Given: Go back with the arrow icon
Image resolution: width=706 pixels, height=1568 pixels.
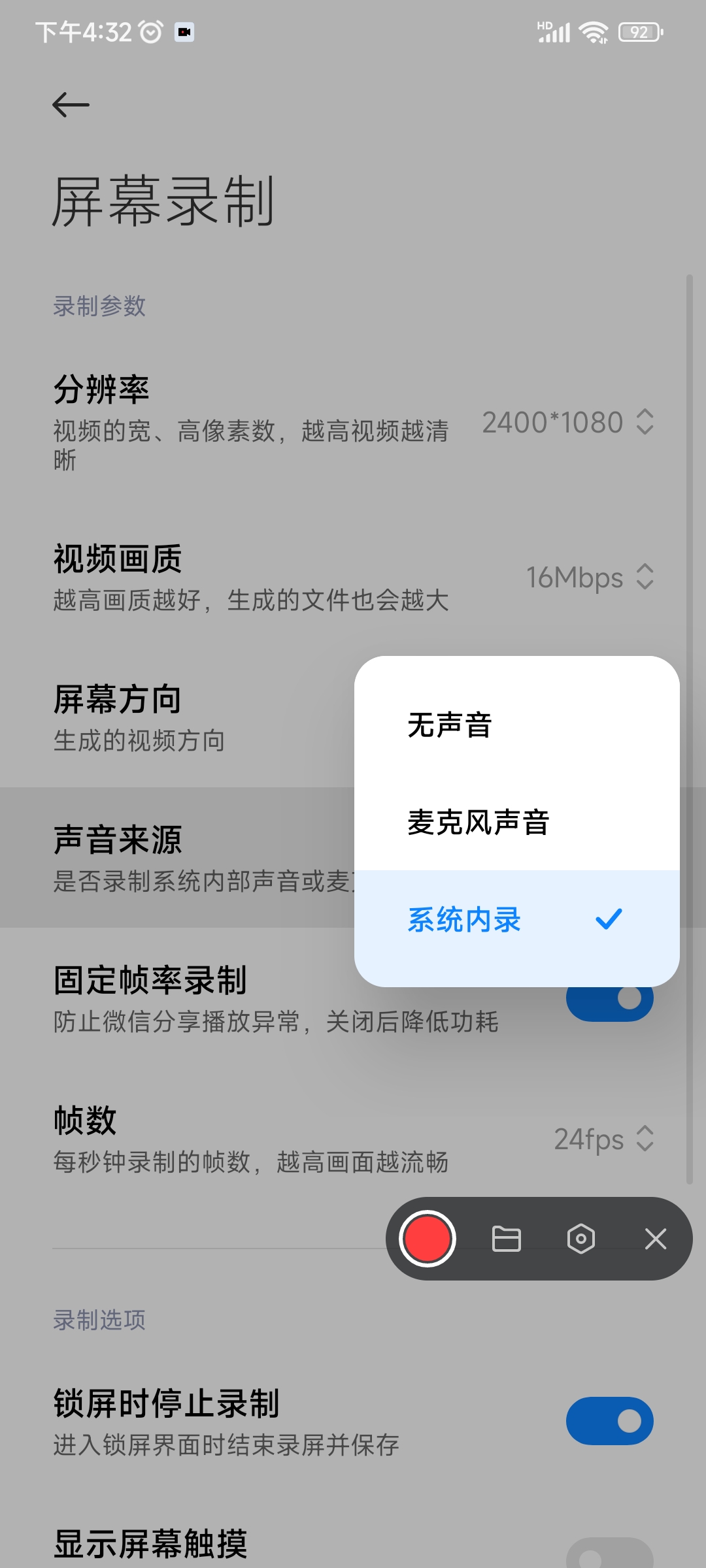Looking at the screenshot, I should pos(71,105).
